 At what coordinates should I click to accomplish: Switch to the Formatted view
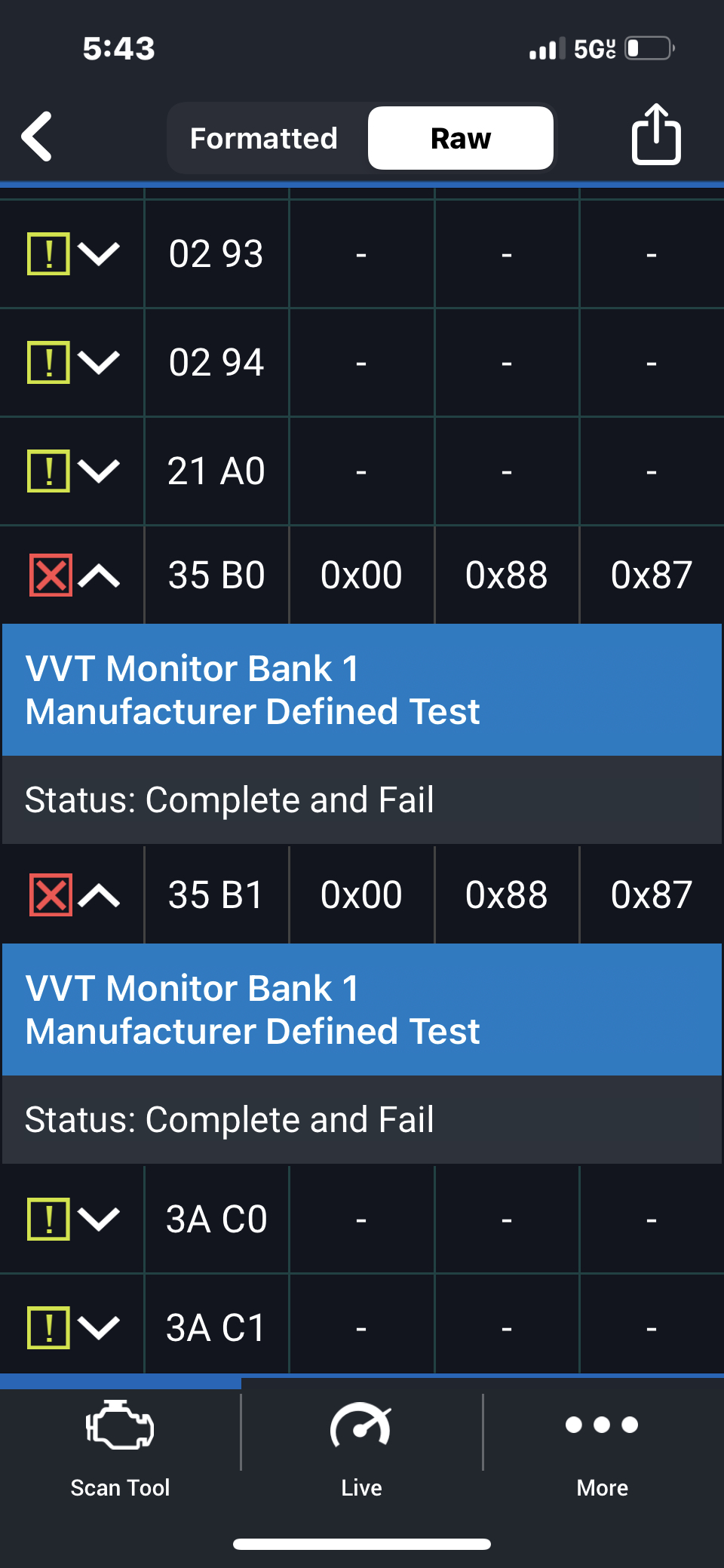pos(264,138)
